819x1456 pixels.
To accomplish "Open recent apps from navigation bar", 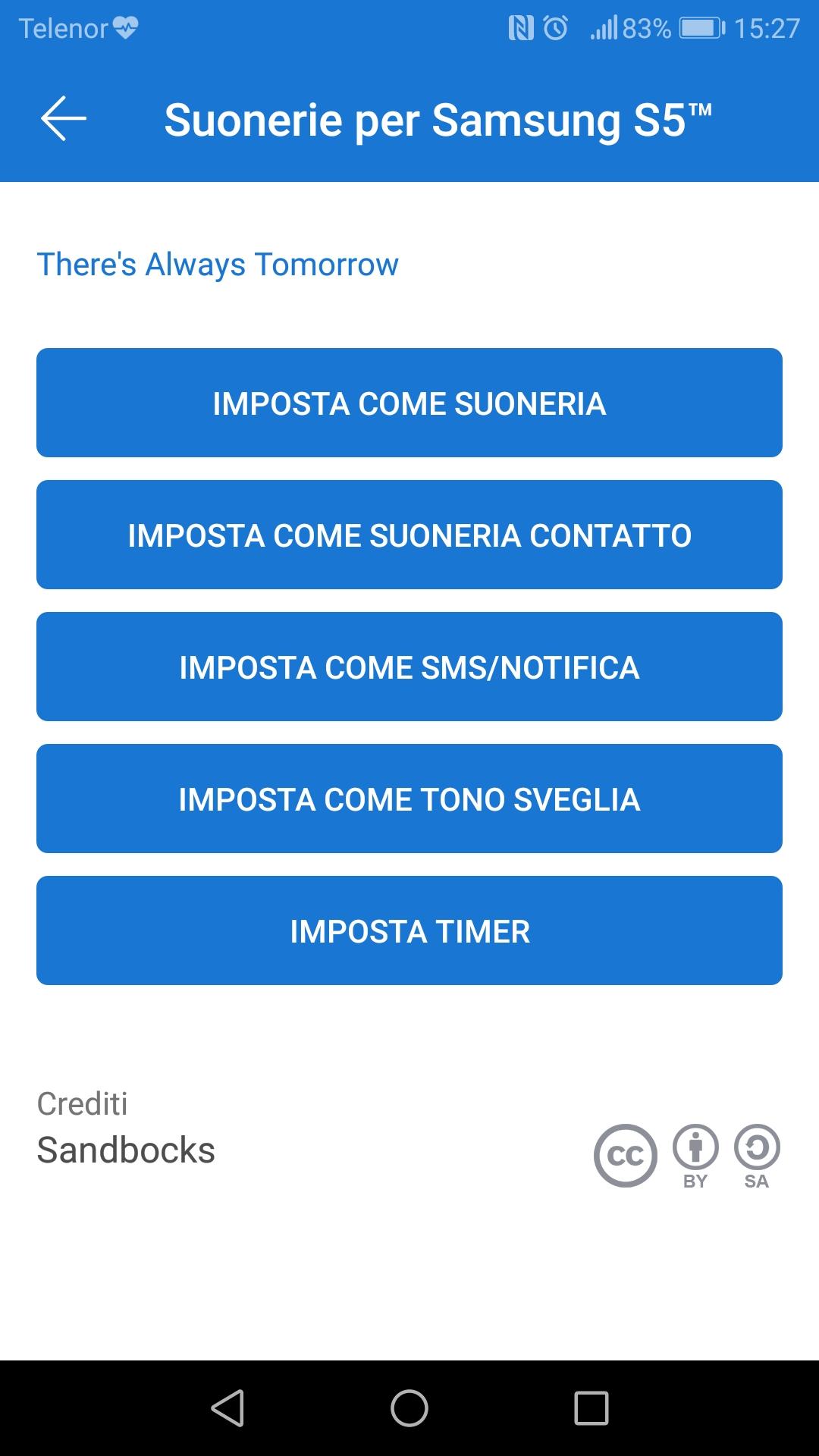I will [591, 1408].
